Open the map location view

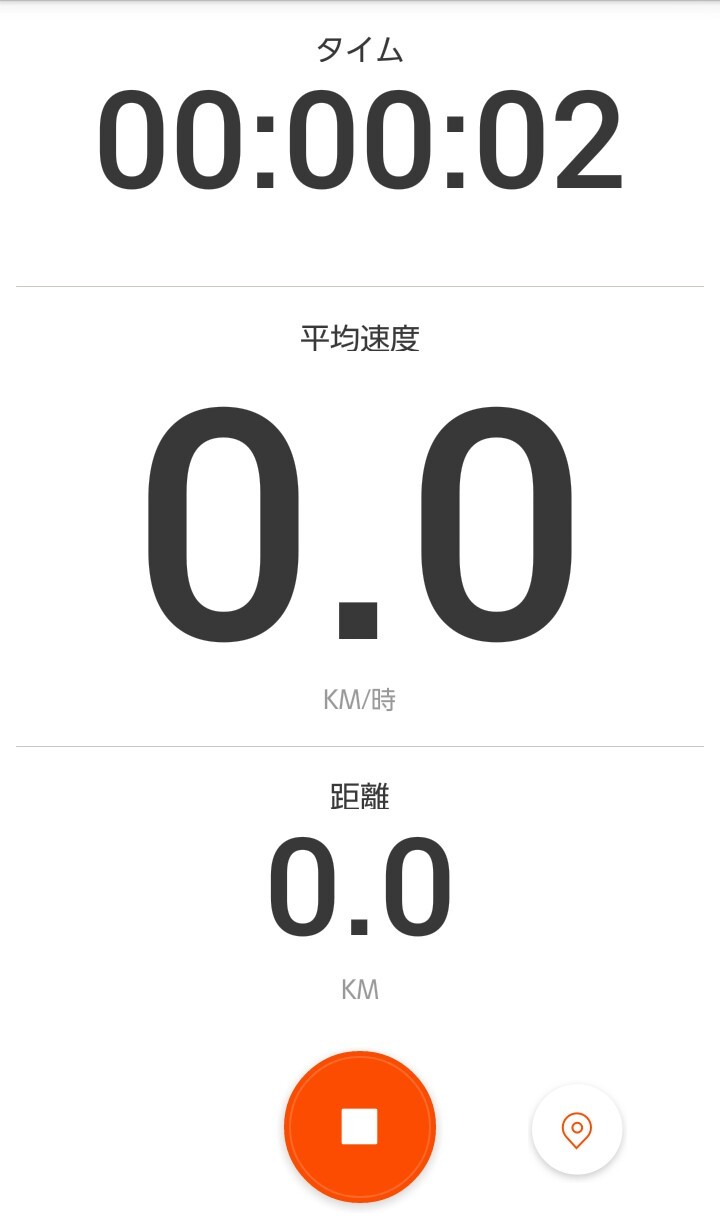(x=577, y=1130)
